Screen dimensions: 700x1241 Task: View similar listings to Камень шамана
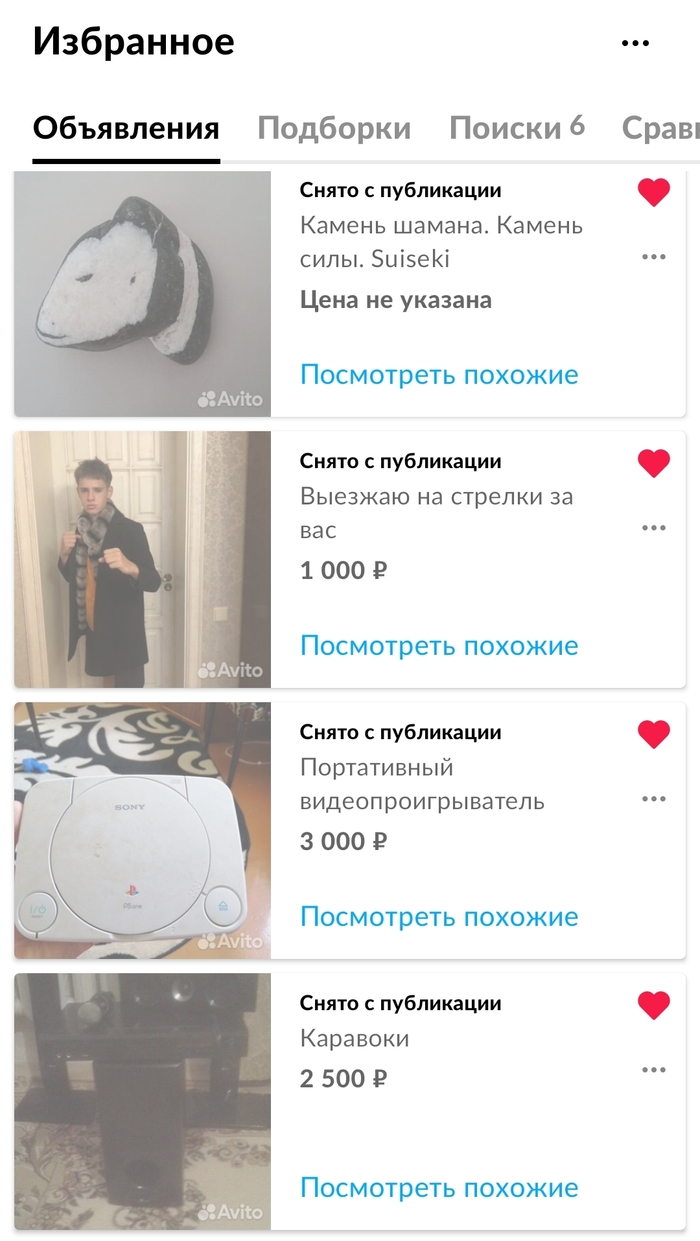439,375
